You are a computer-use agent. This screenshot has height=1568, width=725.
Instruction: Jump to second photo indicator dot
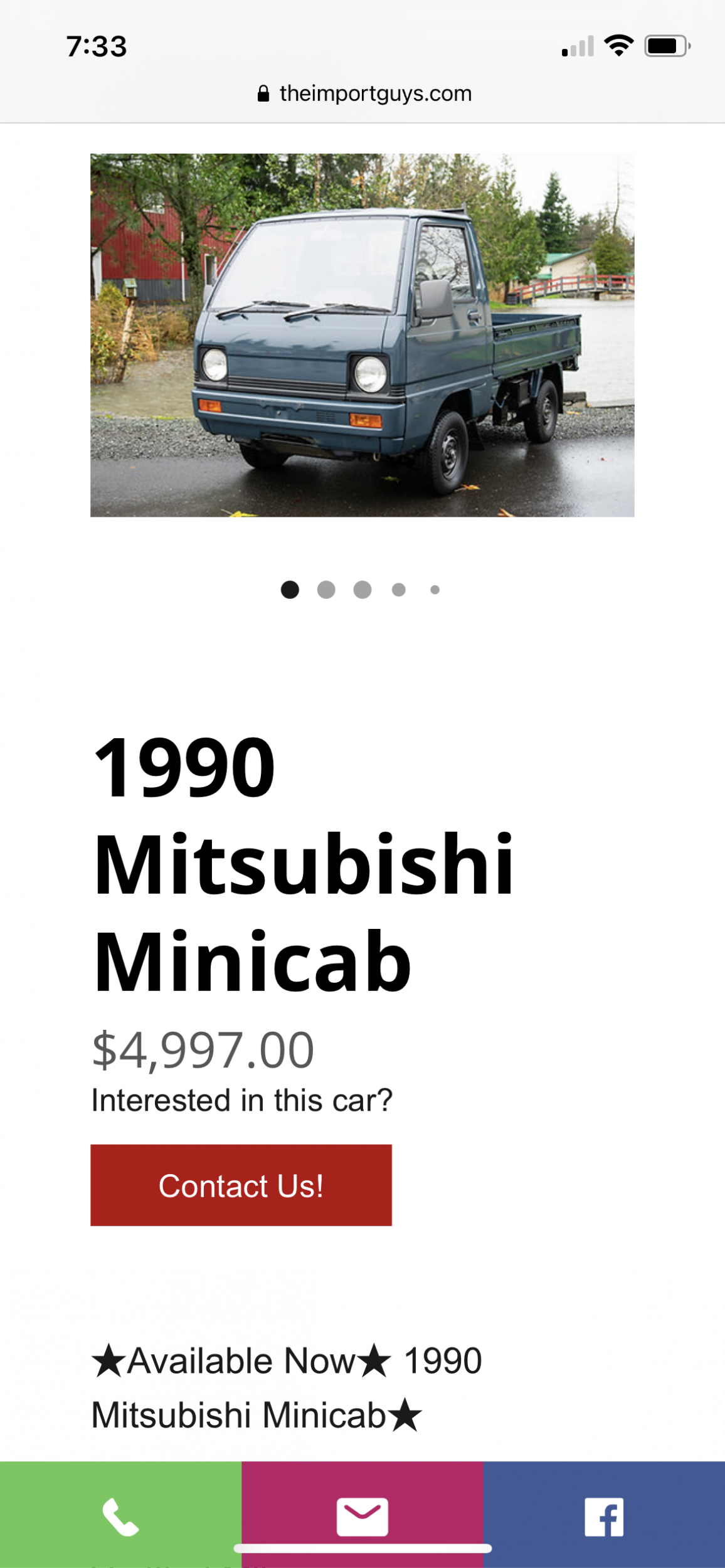(x=326, y=590)
